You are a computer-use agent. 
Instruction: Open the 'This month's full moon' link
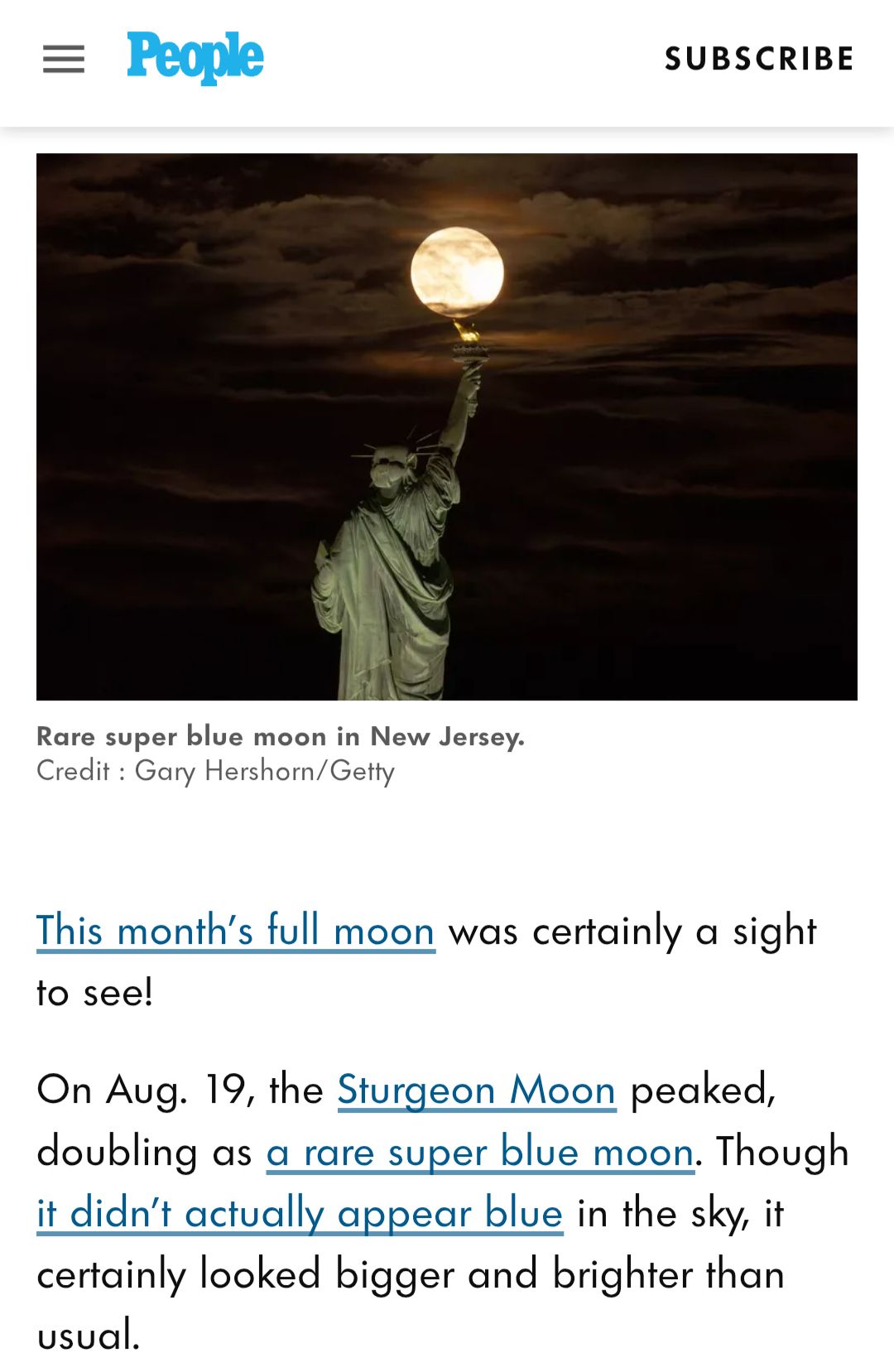pyautogui.click(x=236, y=931)
